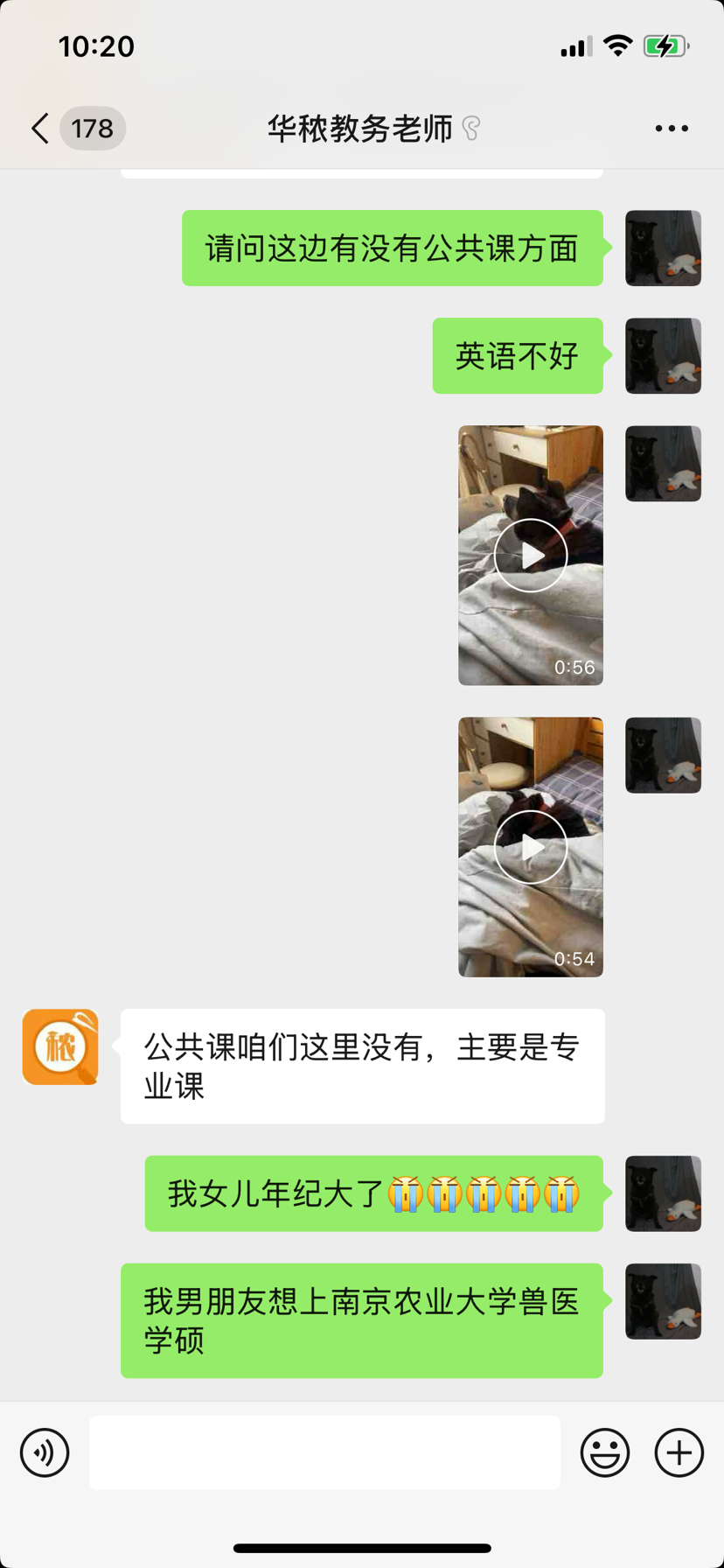Open my avatar beside 英语不好 message
The height and width of the screenshot is (1568, 724).
(x=663, y=356)
